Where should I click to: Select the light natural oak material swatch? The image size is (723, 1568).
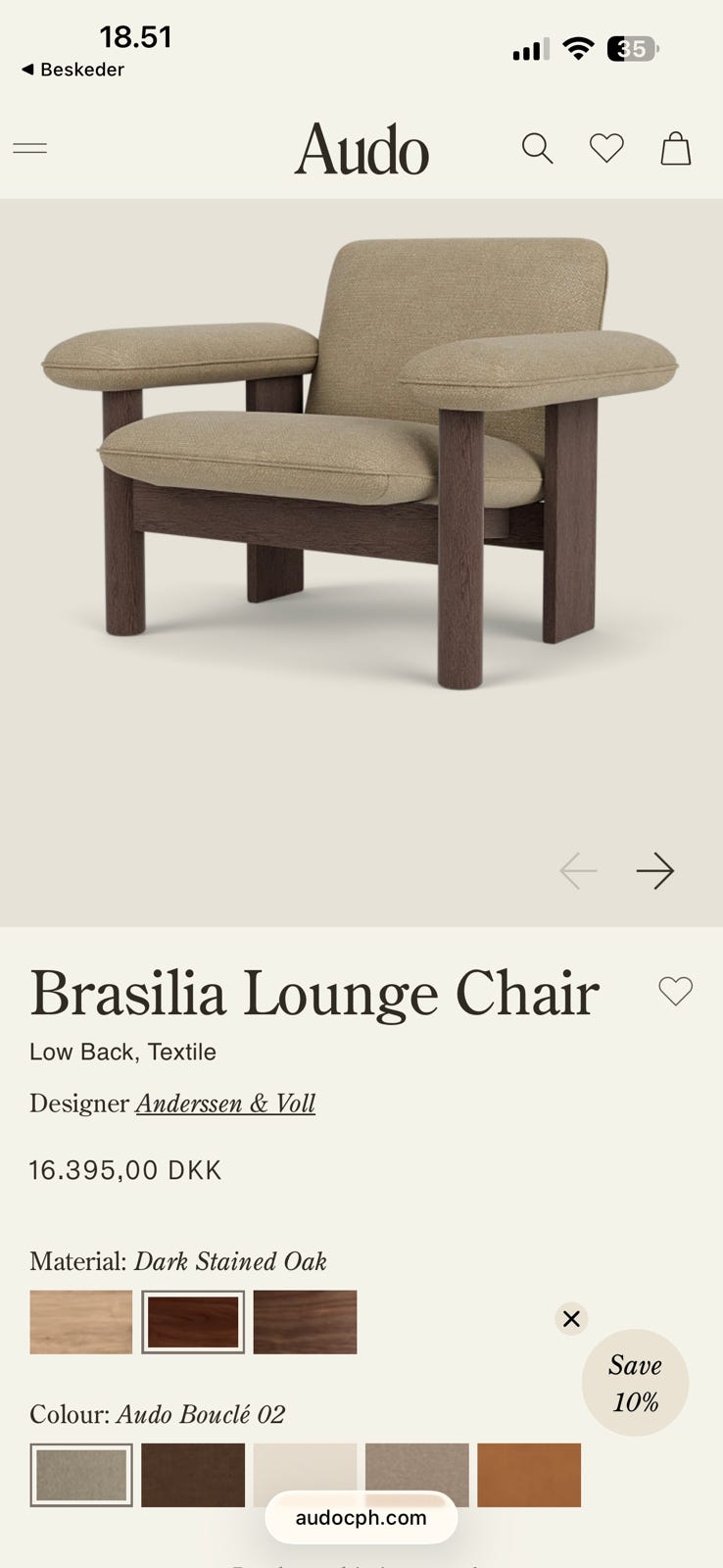[80, 1322]
